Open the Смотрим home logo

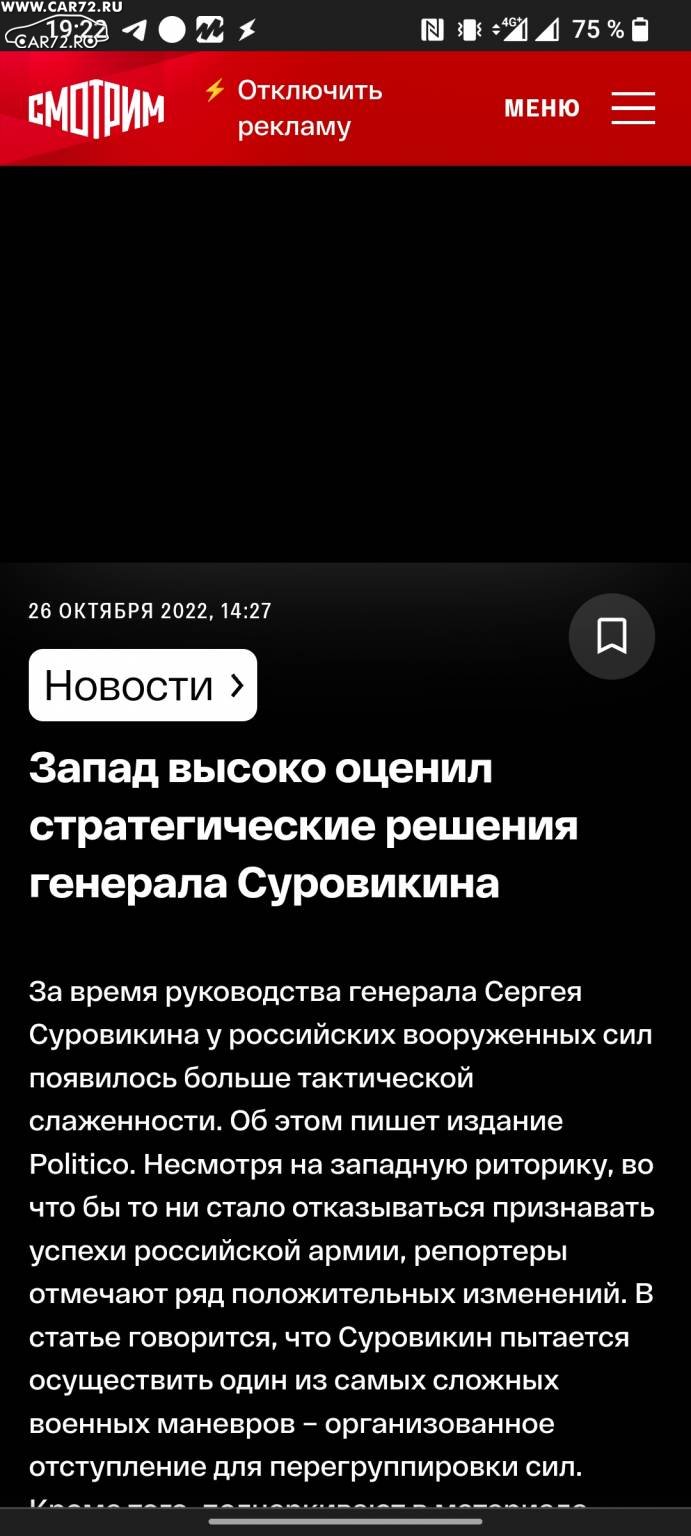coord(96,108)
